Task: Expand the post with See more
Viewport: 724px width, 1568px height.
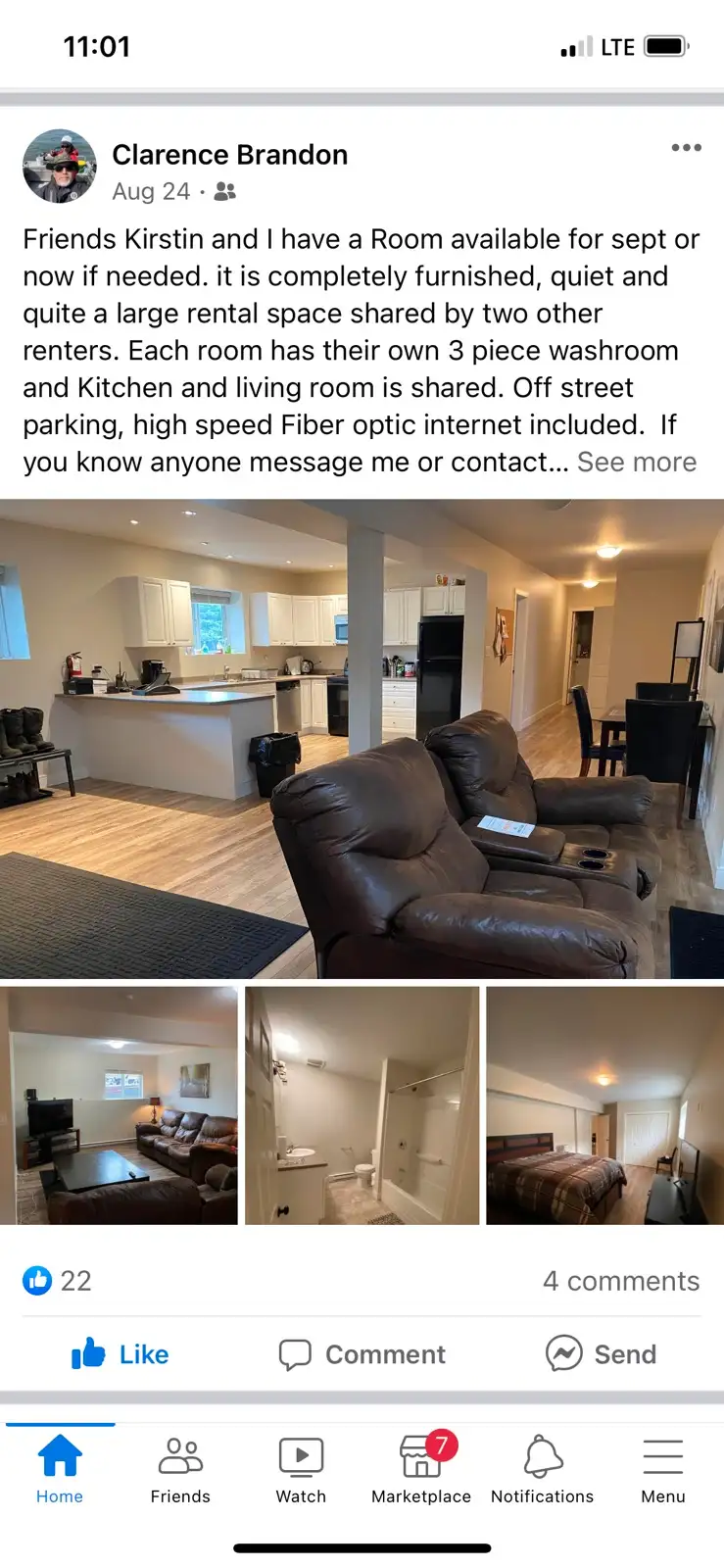Action: pyautogui.click(x=637, y=462)
